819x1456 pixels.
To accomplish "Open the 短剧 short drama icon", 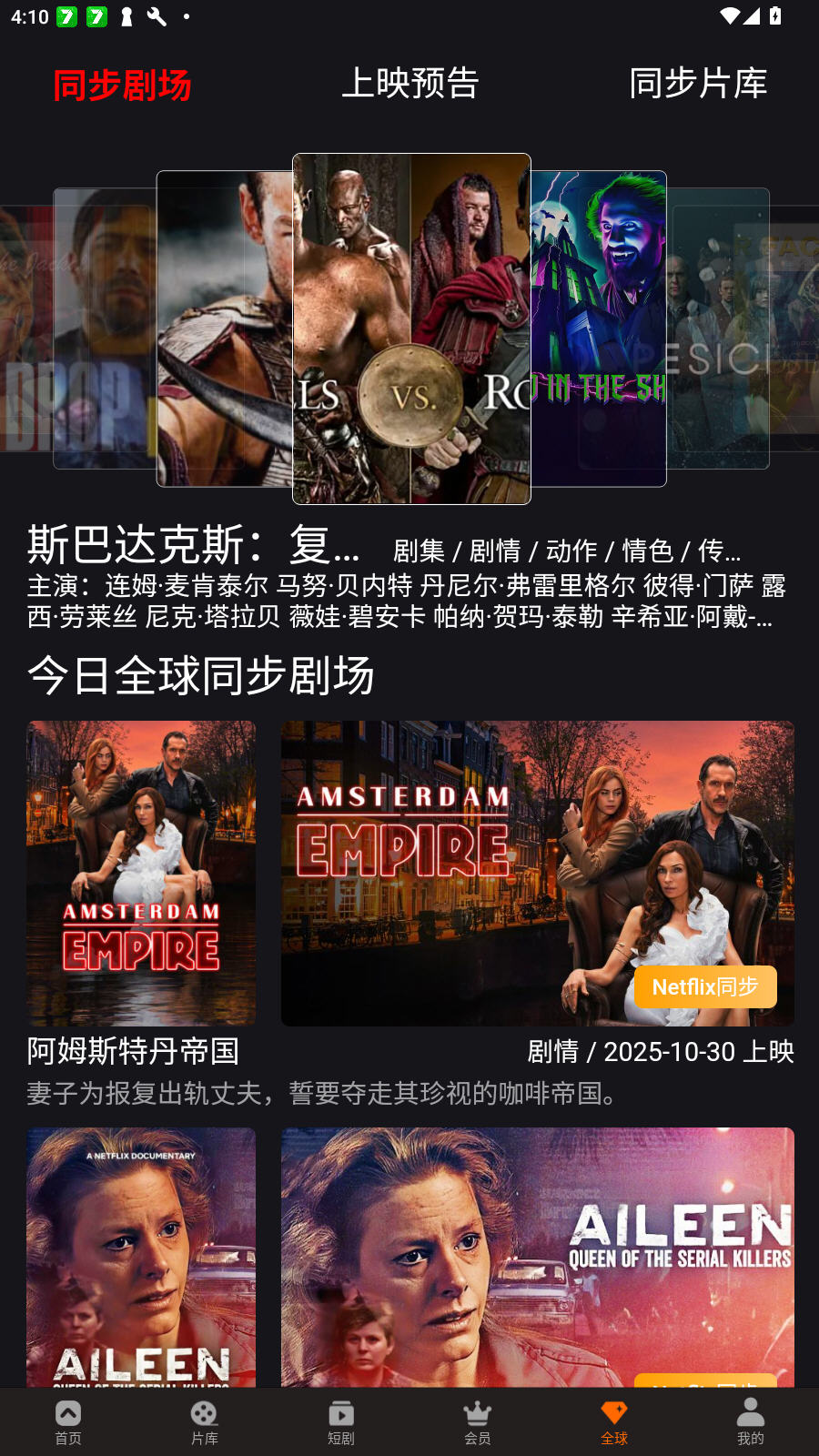I will pos(341,1420).
